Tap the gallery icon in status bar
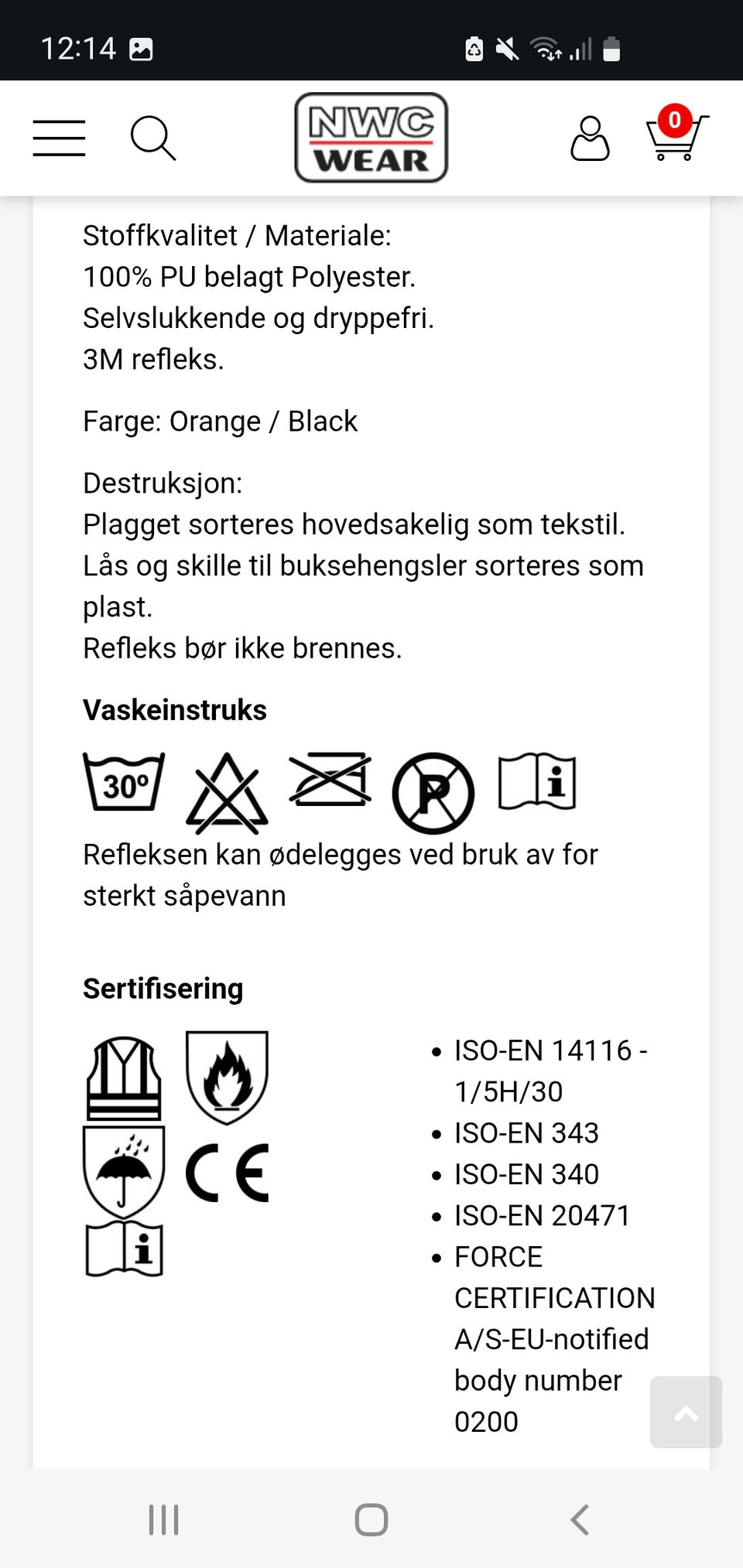Screen dimensions: 743x1568 coord(143,48)
